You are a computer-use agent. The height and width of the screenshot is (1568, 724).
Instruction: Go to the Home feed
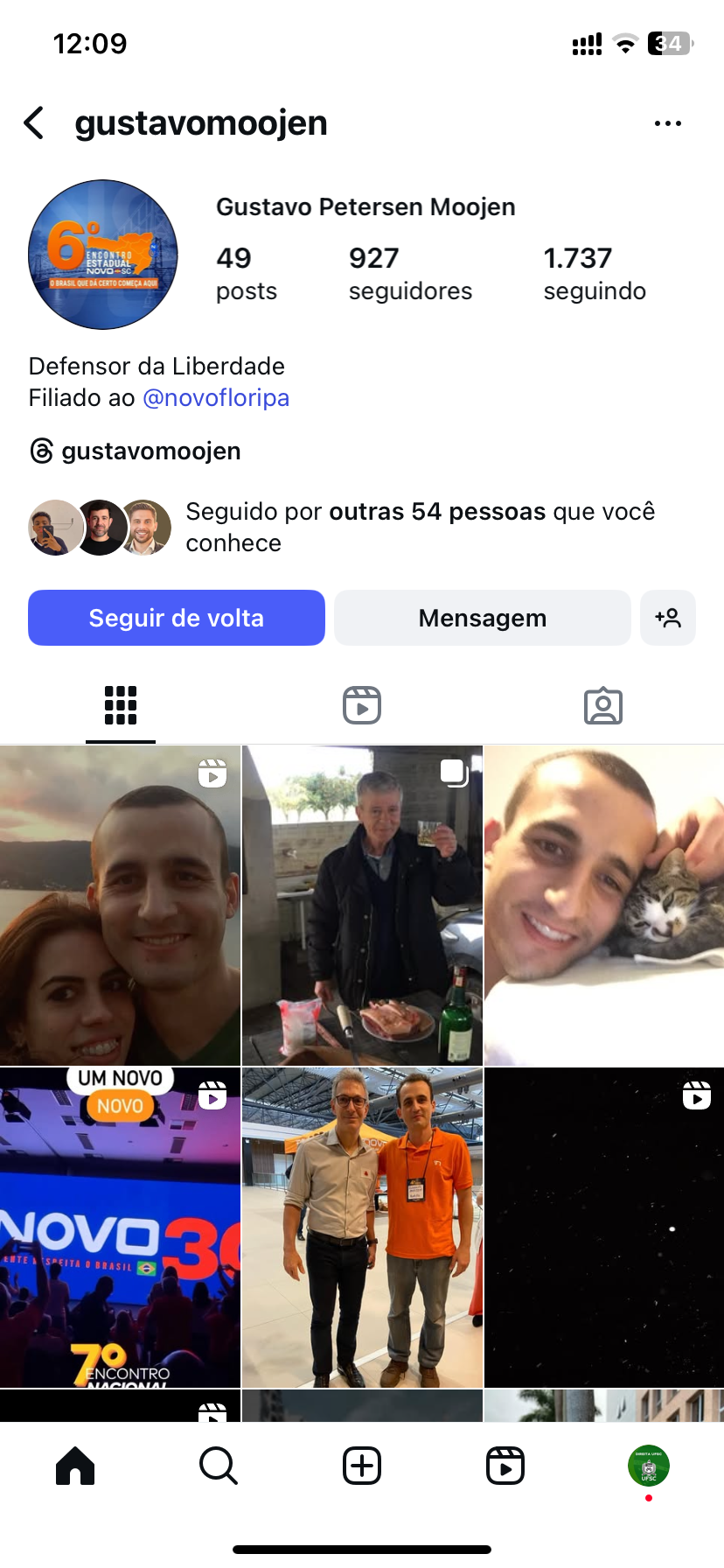coord(75,1466)
